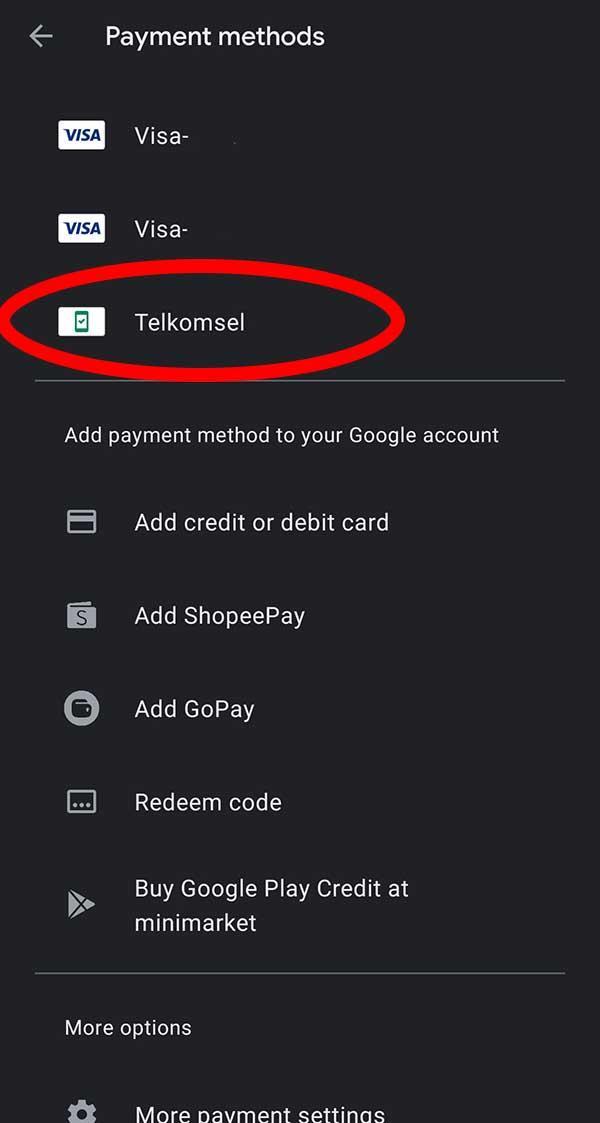This screenshot has width=600, height=1123.
Task: Add GoPay as payment method
Action: coord(300,709)
